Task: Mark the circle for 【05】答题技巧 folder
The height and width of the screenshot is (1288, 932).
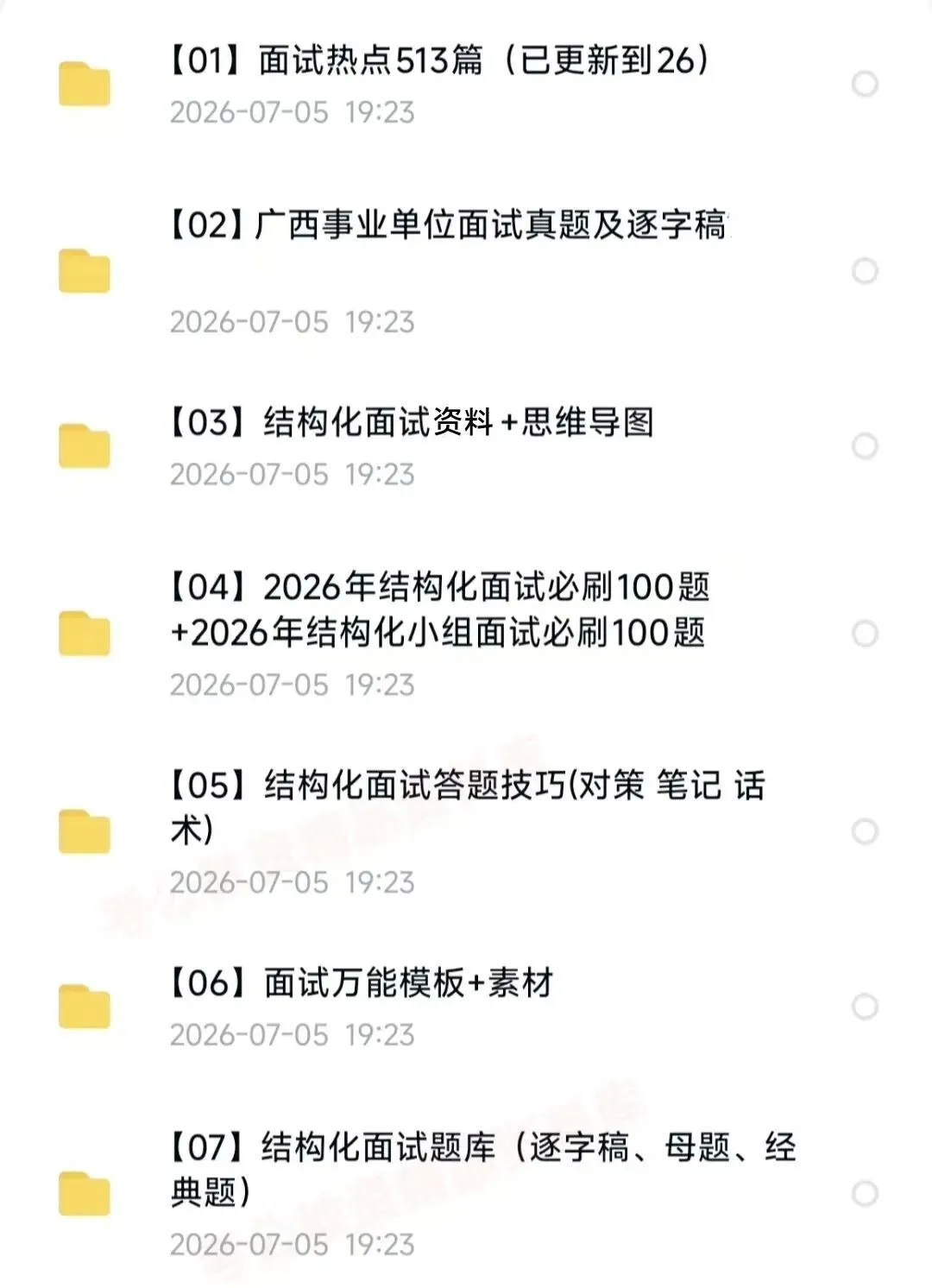Action: tap(865, 831)
